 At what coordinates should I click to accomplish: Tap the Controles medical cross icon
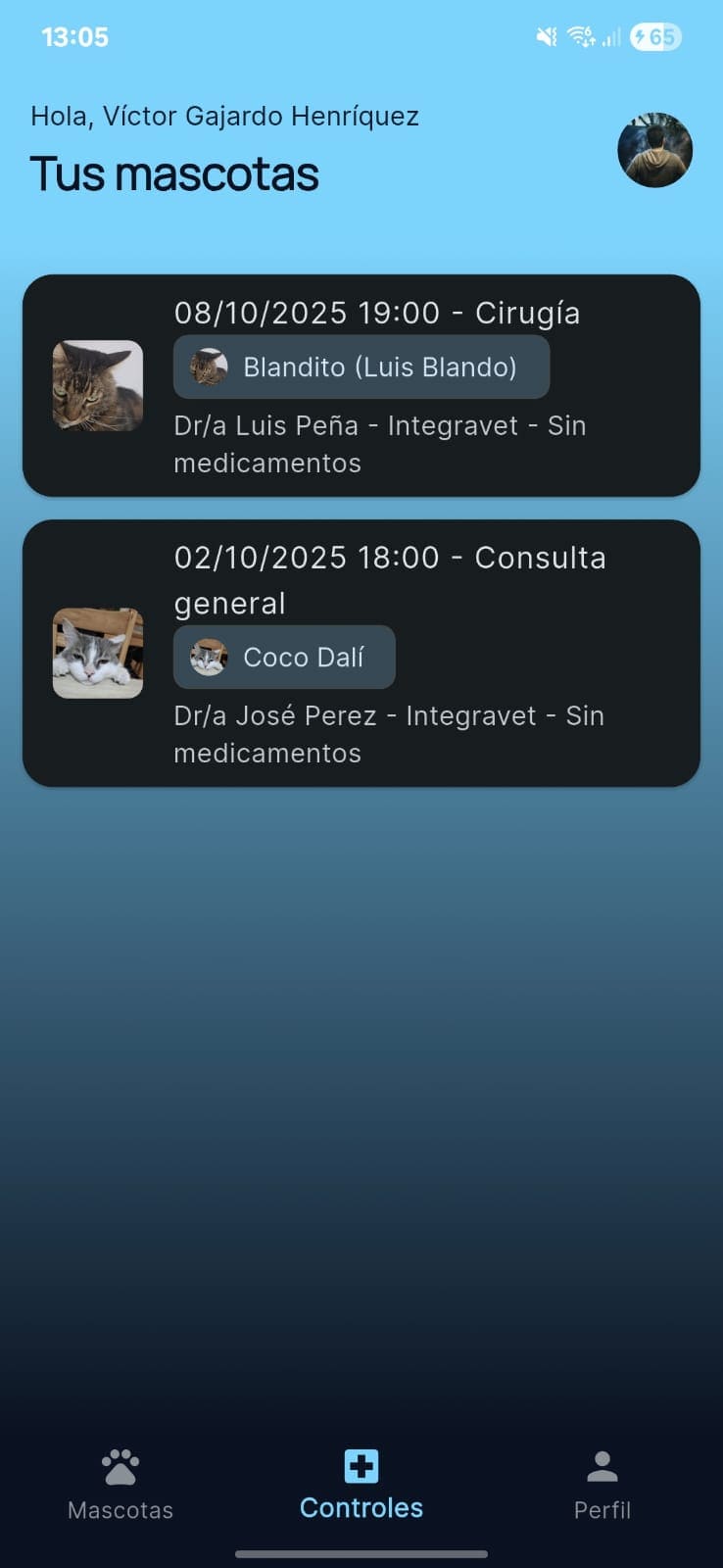coord(361,1464)
